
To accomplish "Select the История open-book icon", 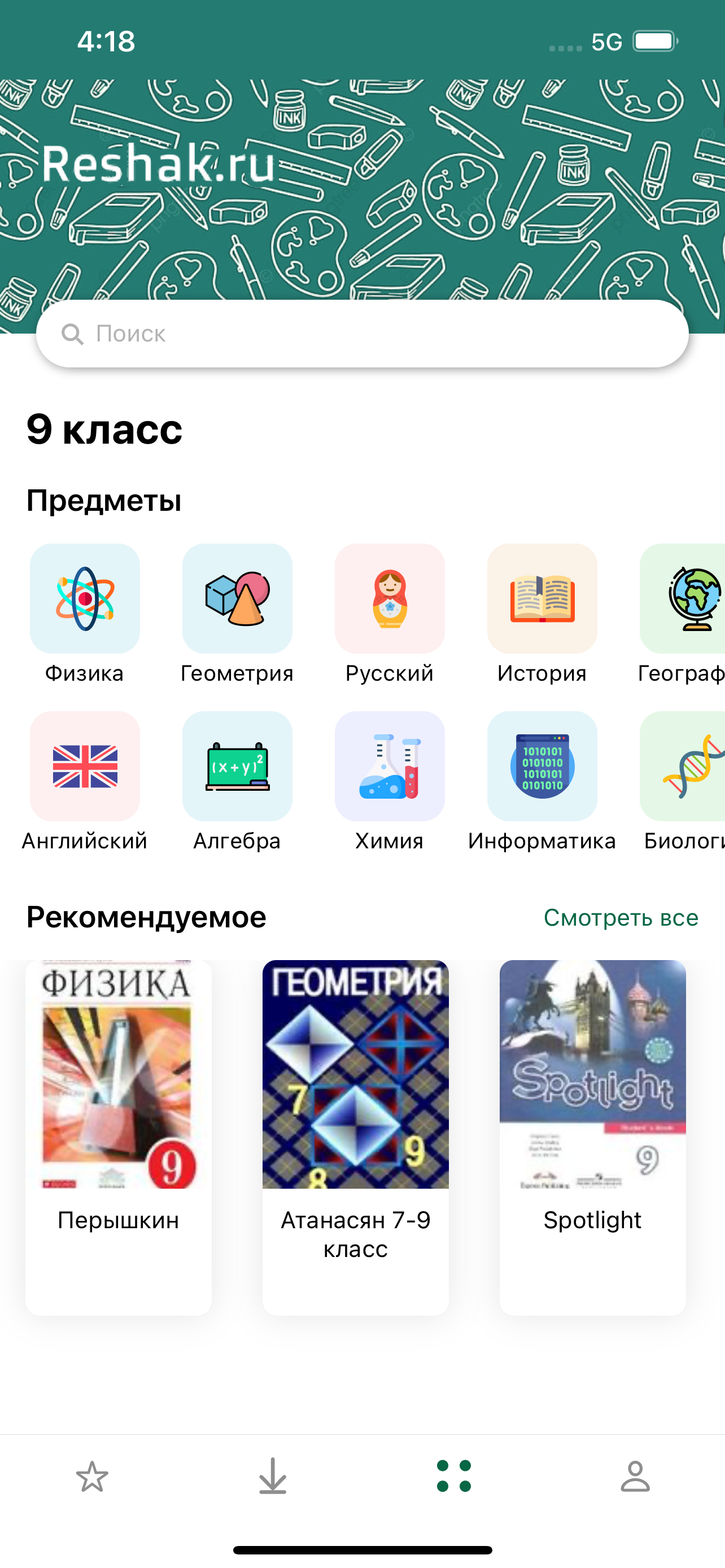I will click(x=541, y=599).
